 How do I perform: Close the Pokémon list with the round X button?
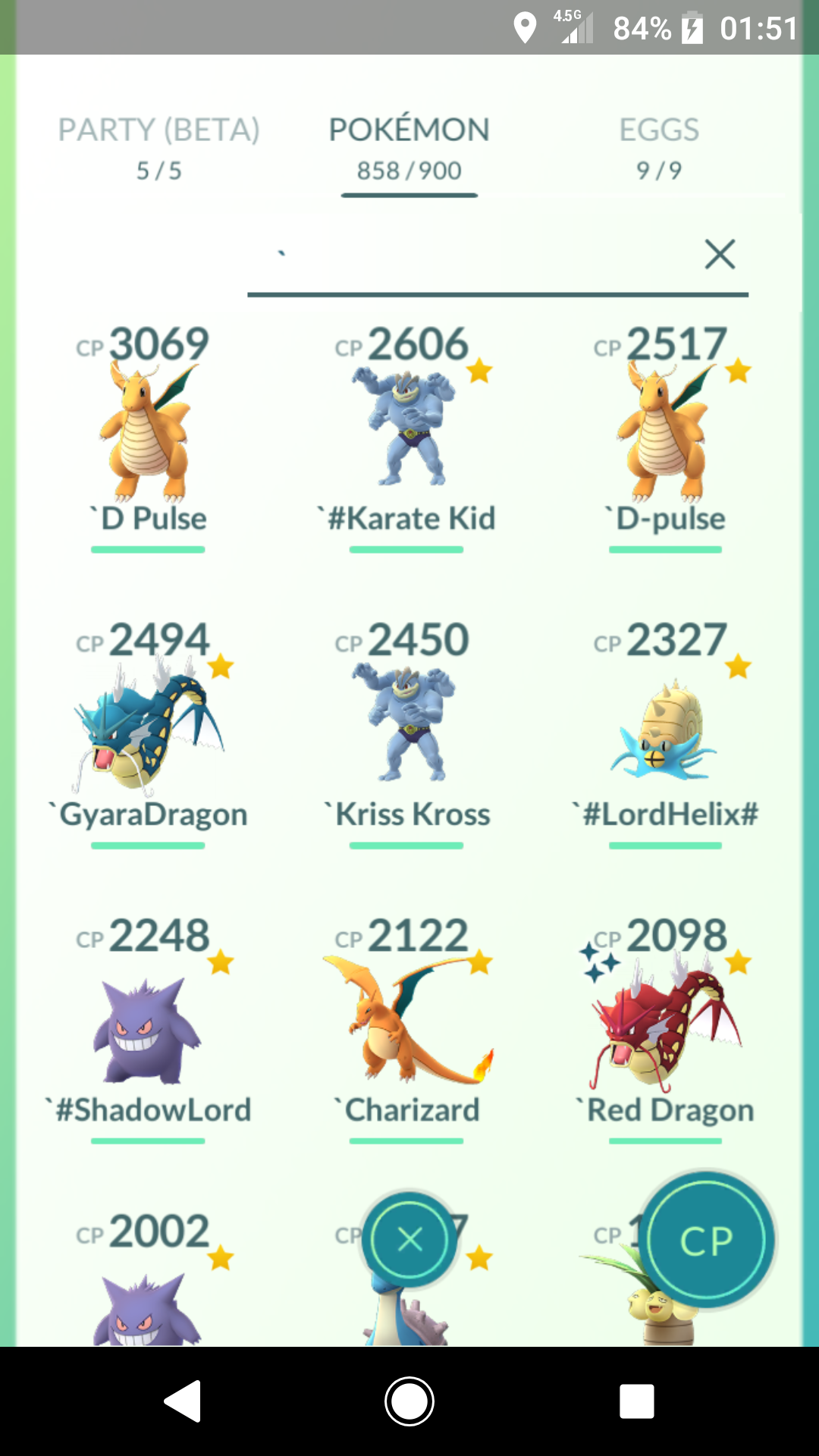tap(409, 1240)
